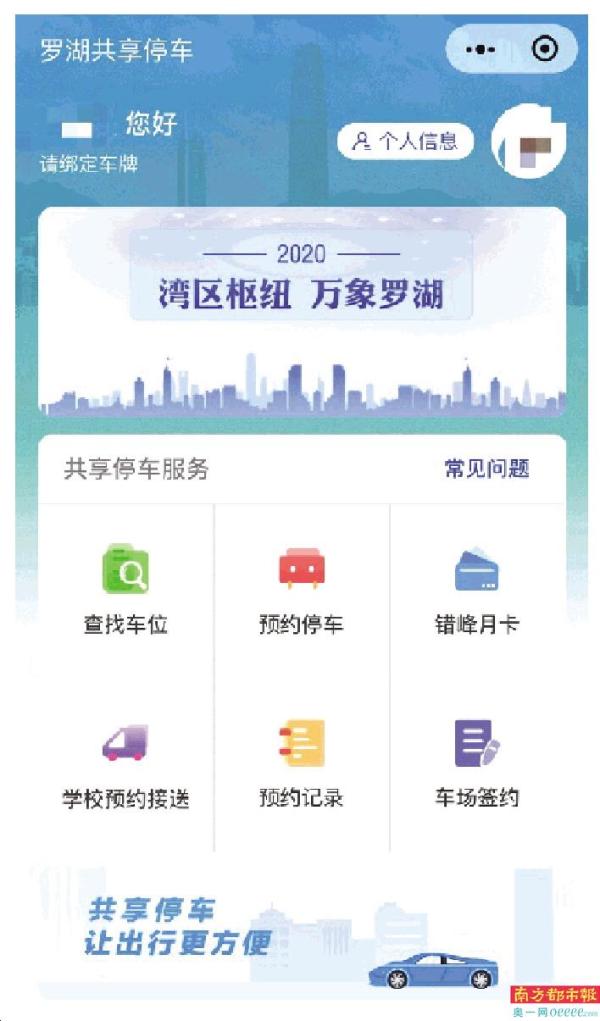
Task: Open the mini program more-options menu
Action: click(x=481, y=50)
